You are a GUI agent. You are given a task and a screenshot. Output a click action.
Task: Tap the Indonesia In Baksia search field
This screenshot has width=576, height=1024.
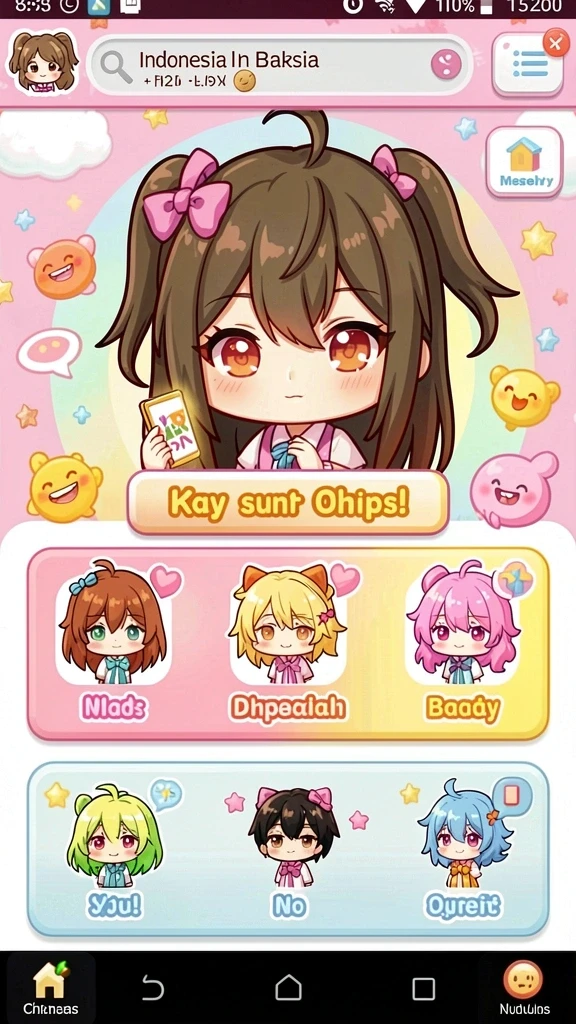coord(280,67)
